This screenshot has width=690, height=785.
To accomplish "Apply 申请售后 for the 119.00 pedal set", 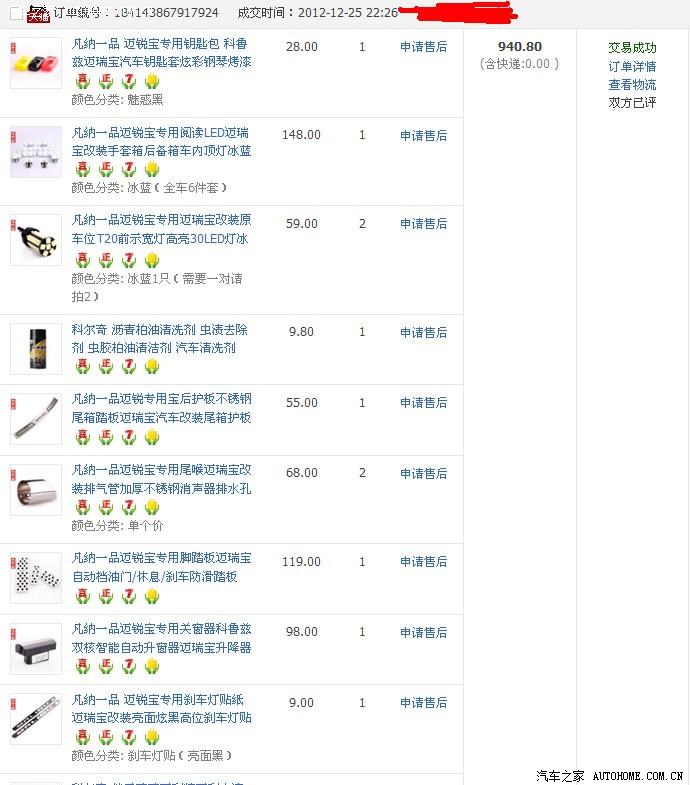I will pos(423,562).
